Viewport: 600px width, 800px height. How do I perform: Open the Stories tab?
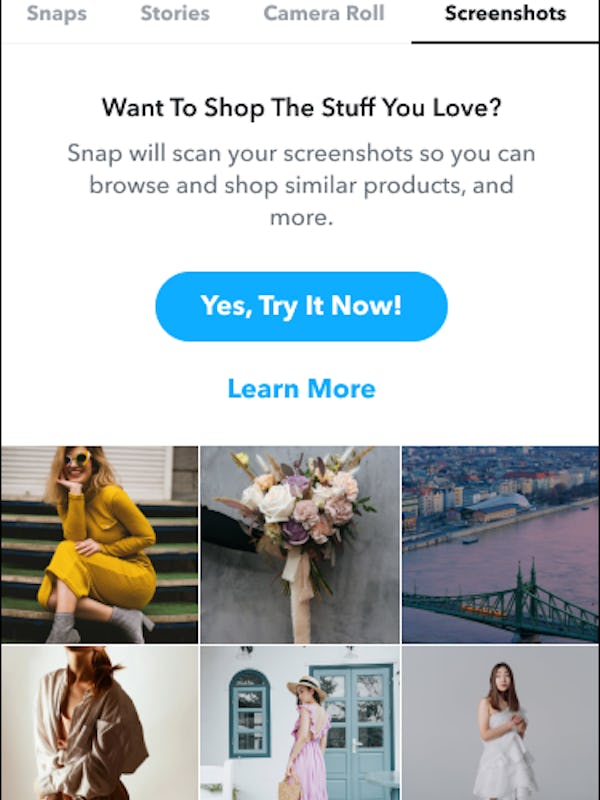[175, 14]
